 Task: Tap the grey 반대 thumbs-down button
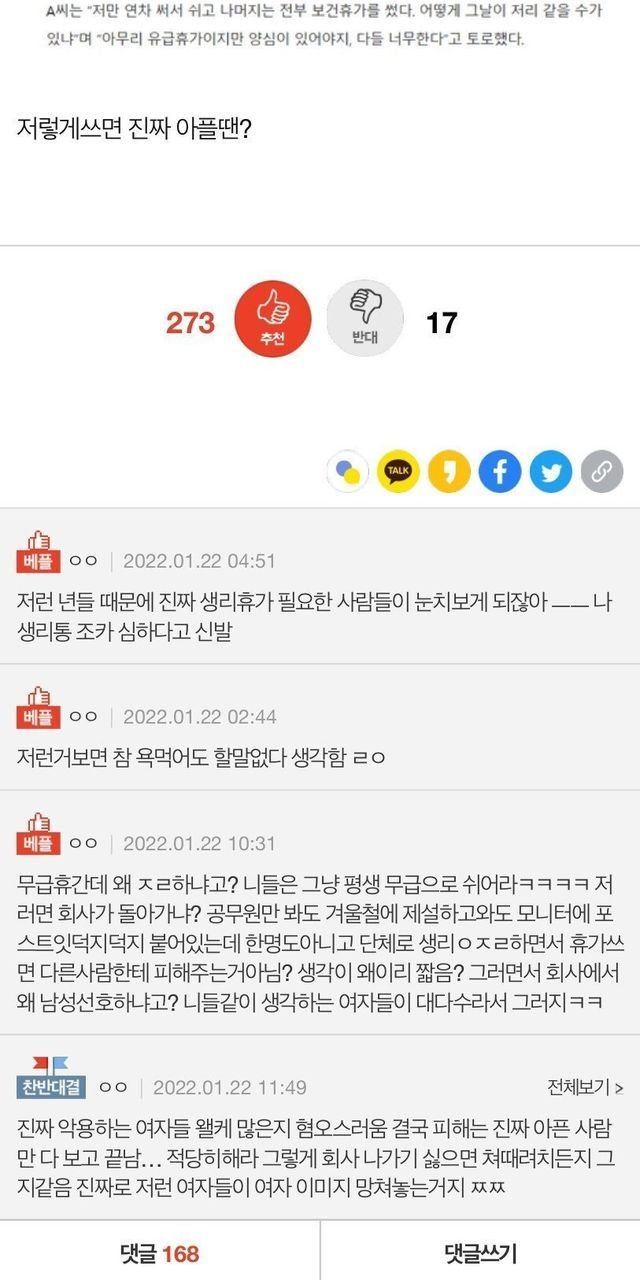point(365,322)
